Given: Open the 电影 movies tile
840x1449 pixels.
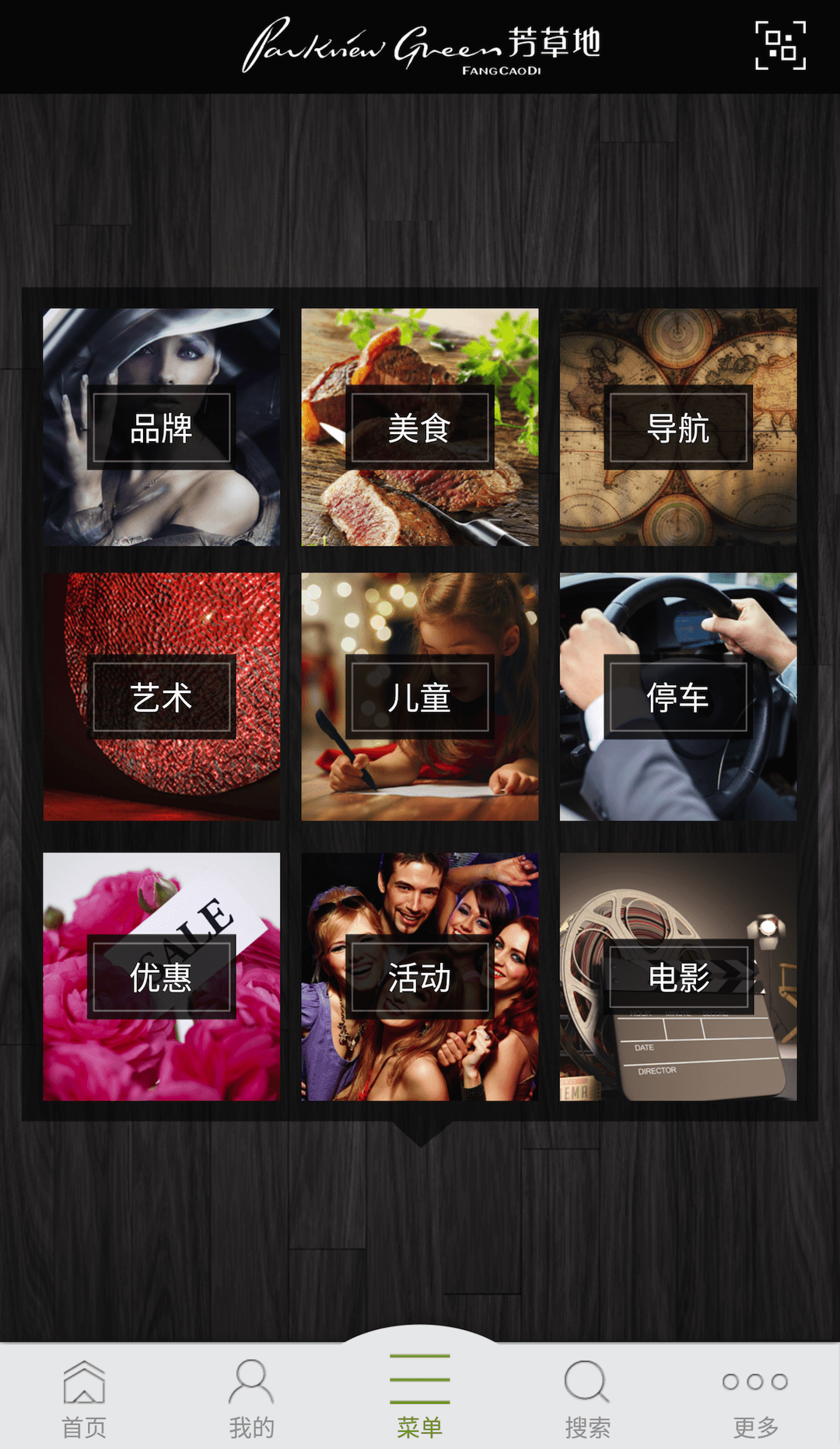Looking at the screenshot, I should [677, 977].
